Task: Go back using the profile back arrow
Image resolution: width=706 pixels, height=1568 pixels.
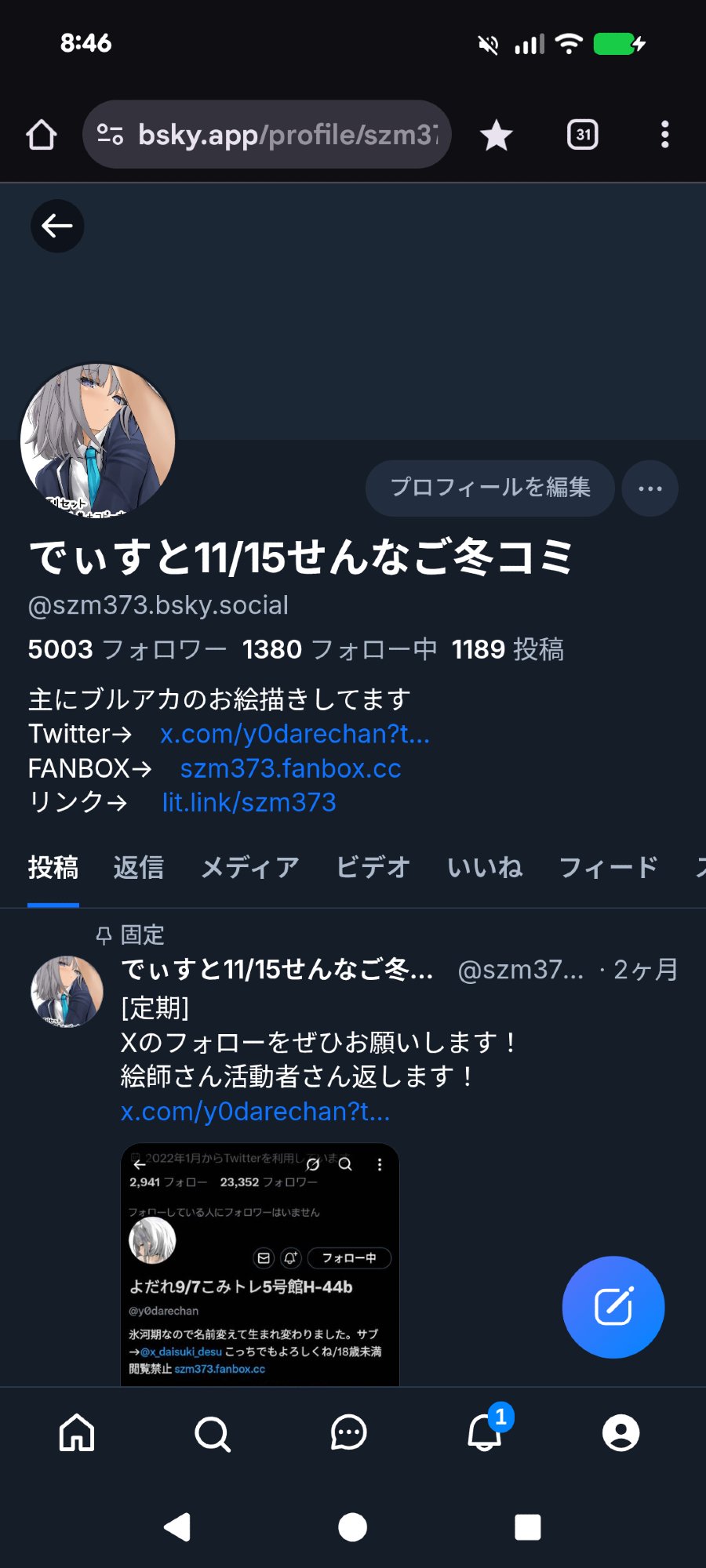Action: [57, 226]
